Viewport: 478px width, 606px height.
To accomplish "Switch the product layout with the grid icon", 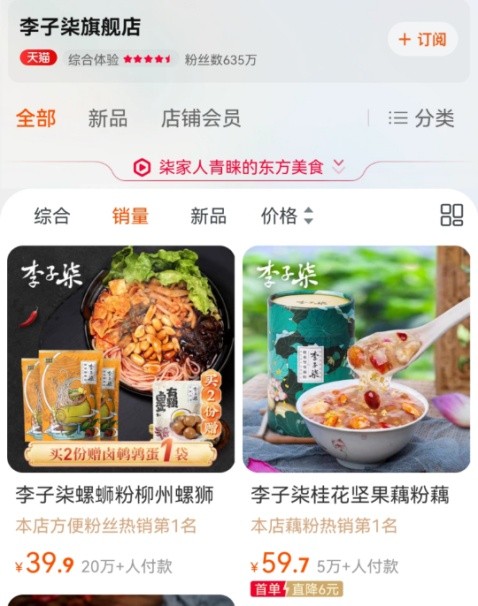I will 452,215.
